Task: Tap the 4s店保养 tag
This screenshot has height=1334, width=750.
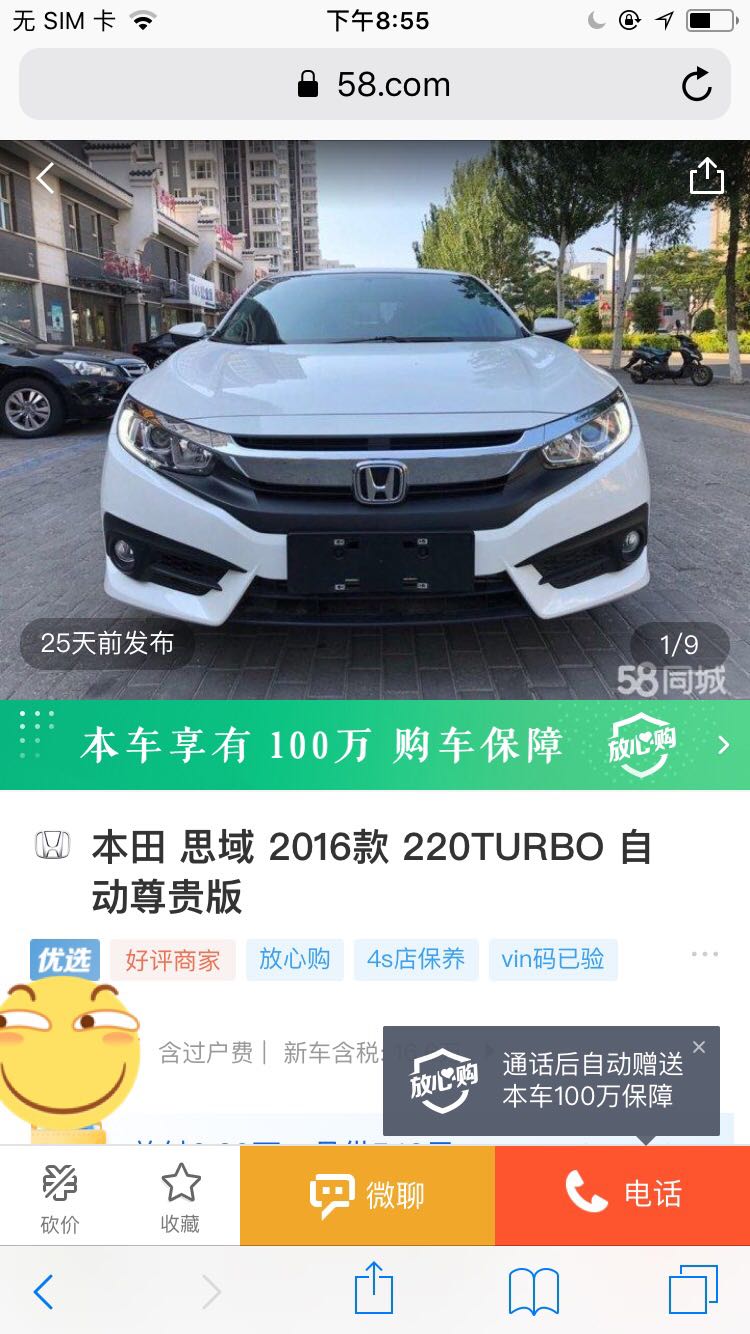Action: (x=416, y=960)
